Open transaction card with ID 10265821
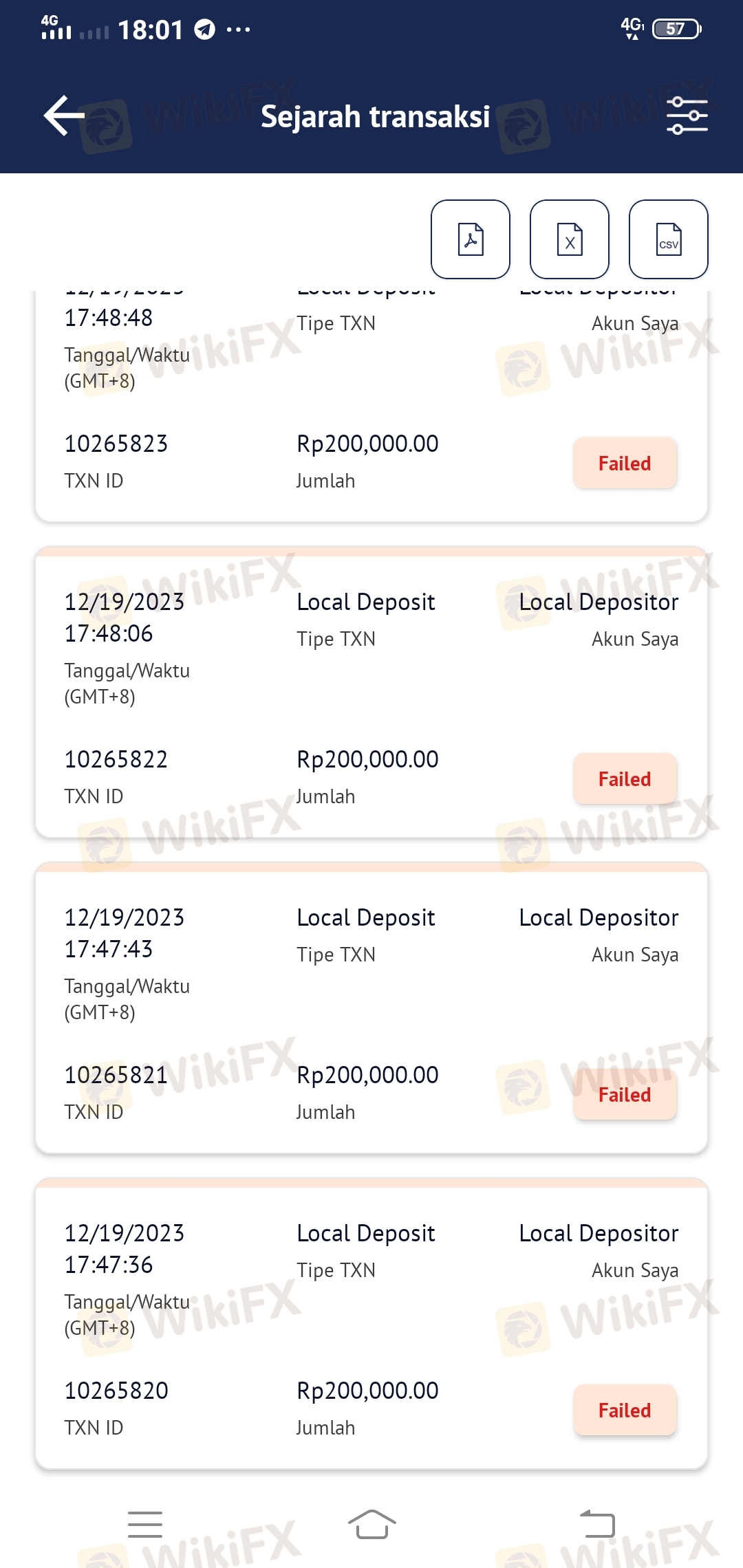 point(371,1008)
